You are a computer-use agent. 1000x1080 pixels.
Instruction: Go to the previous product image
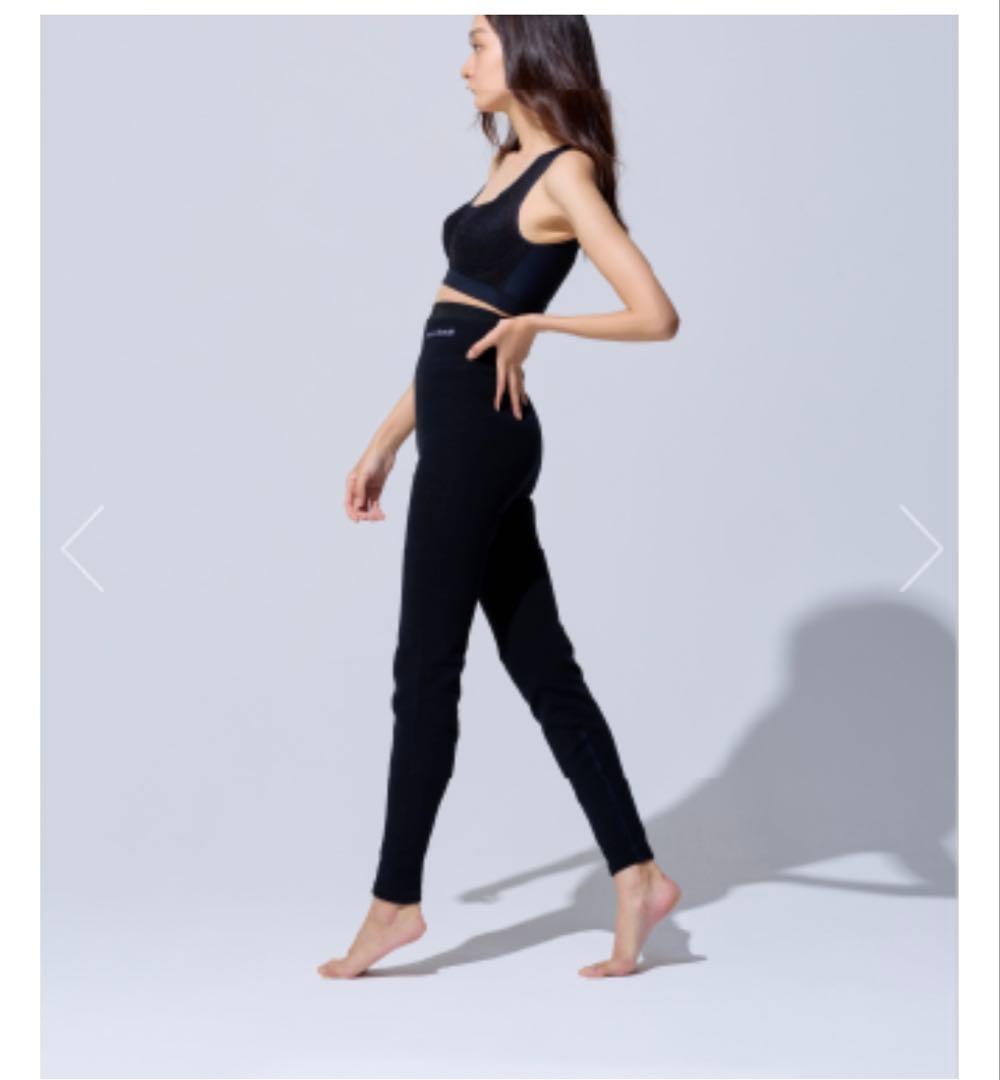pos(83,548)
